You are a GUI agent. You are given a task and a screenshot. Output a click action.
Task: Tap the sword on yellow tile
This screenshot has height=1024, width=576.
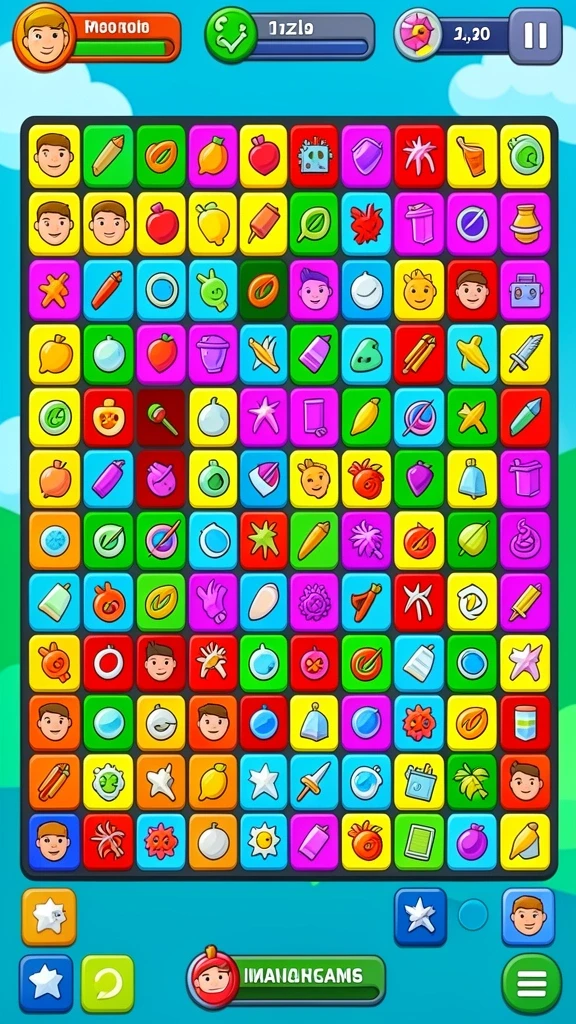525,354
